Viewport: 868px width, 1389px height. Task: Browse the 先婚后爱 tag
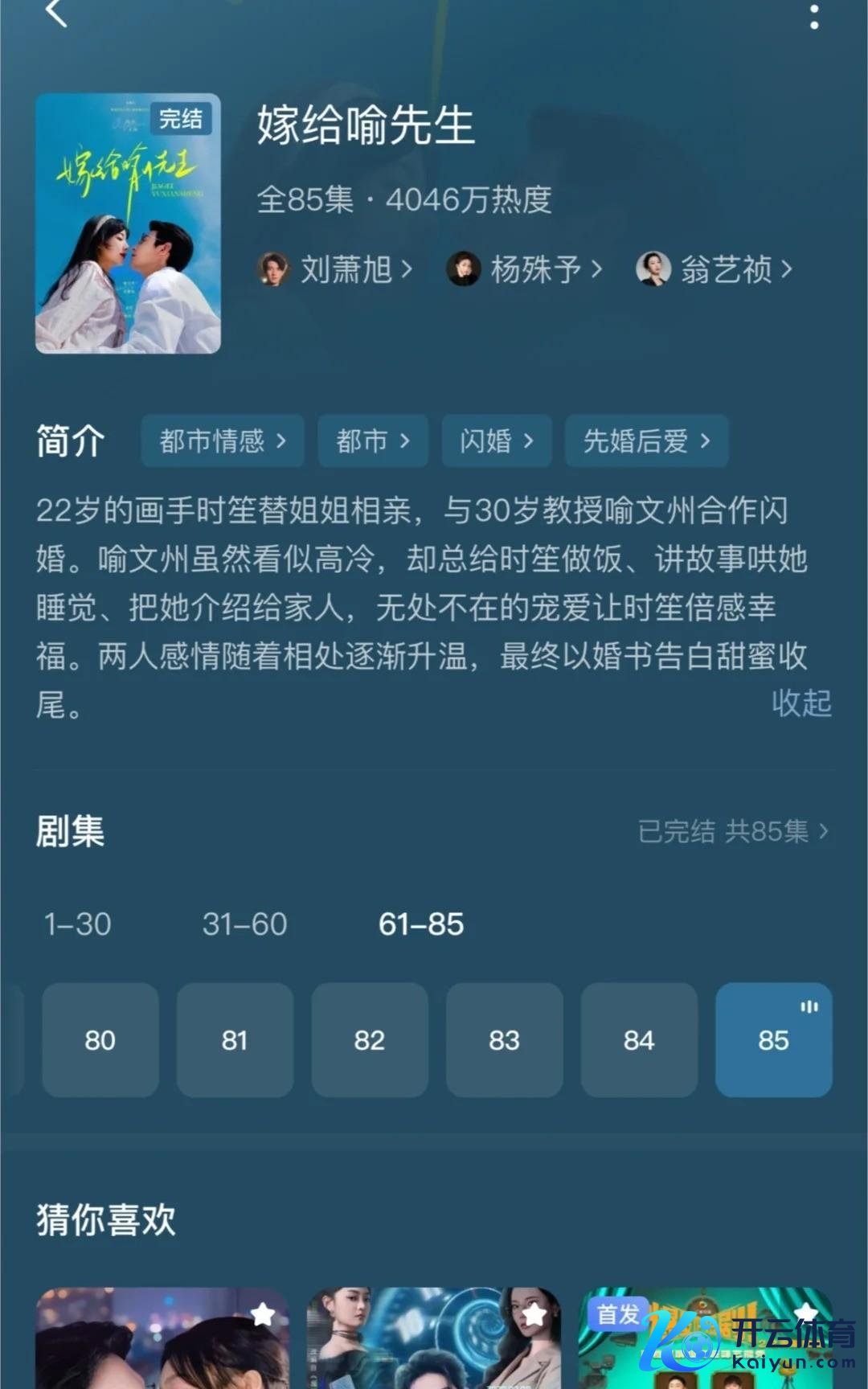pyautogui.click(x=646, y=440)
